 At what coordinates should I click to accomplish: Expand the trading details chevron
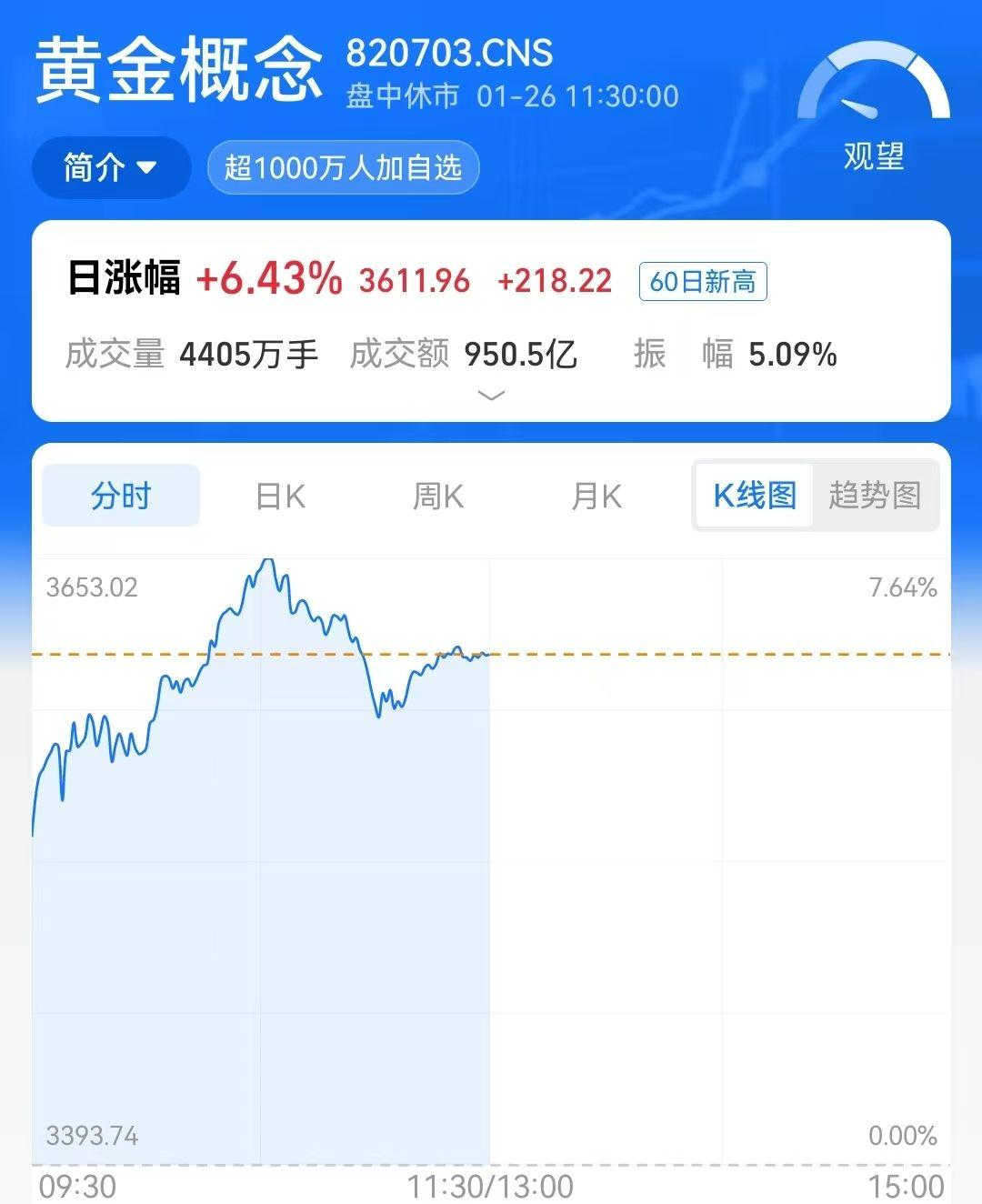(491, 396)
